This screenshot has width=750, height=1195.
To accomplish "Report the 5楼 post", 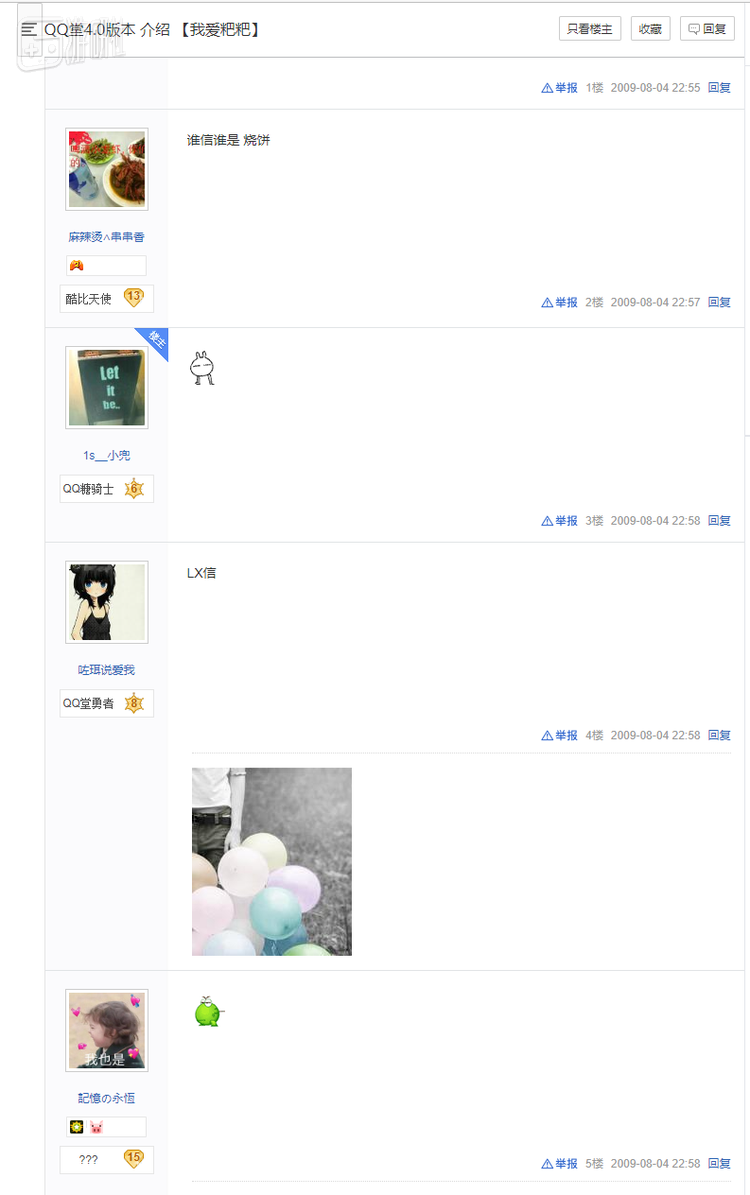I will [560, 1164].
